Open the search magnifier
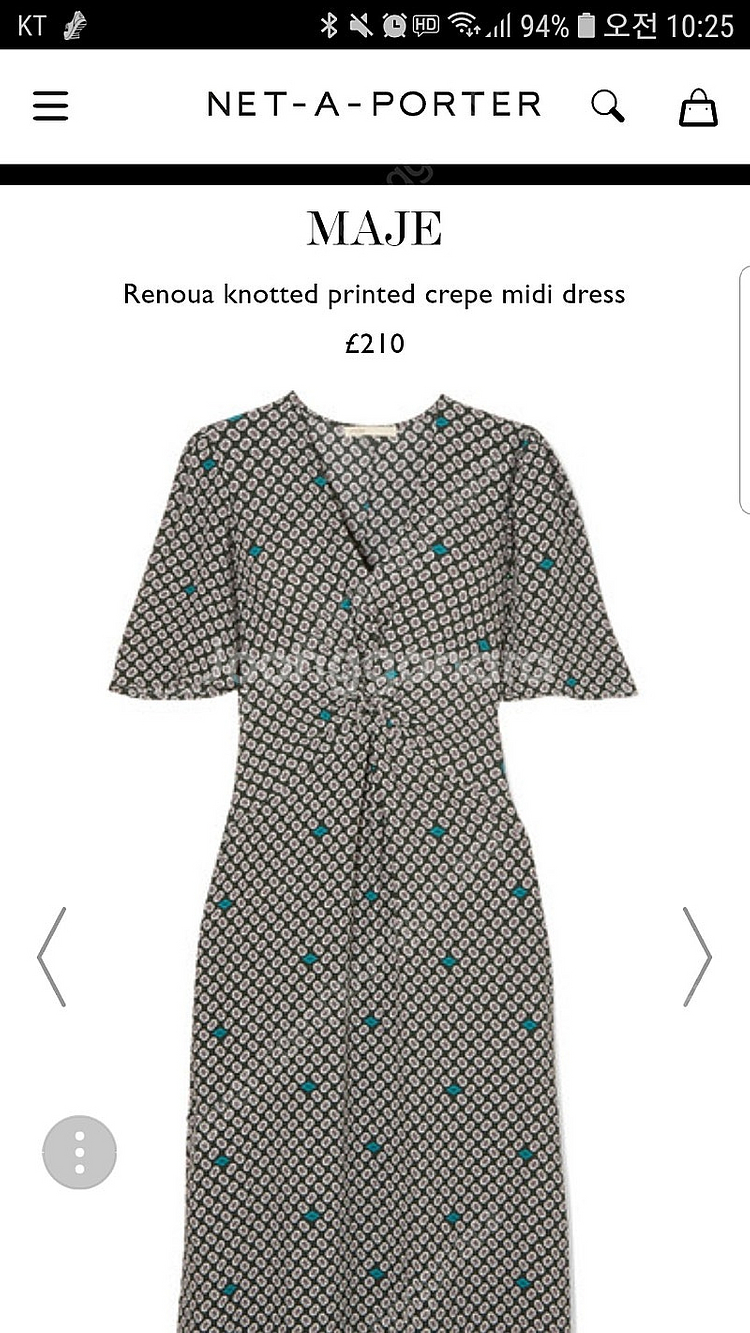The height and width of the screenshot is (1333, 750). click(607, 106)
